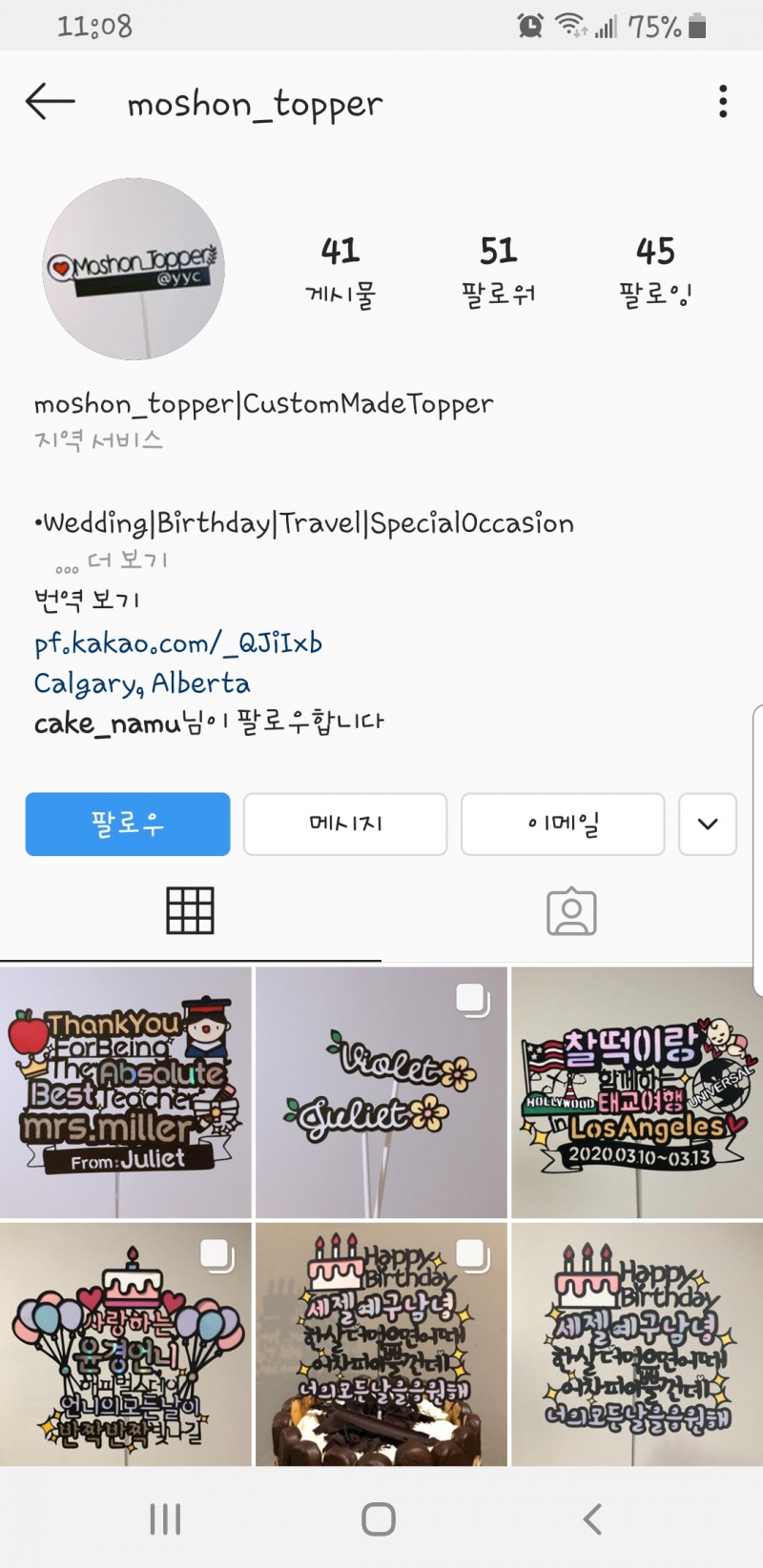Open the moshon_topper profile picture

(x=134, y=269)
